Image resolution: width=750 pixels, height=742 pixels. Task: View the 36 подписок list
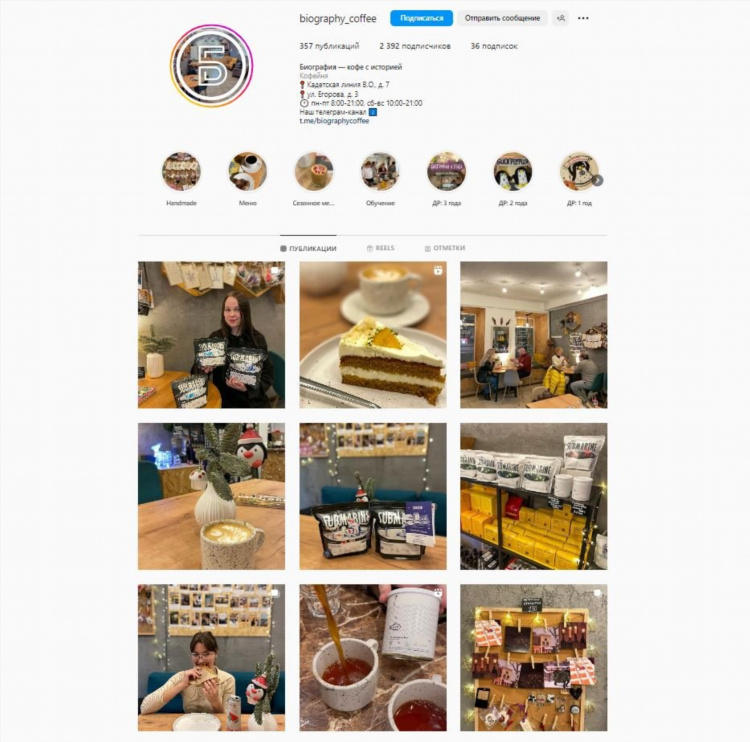coord(493,46)
